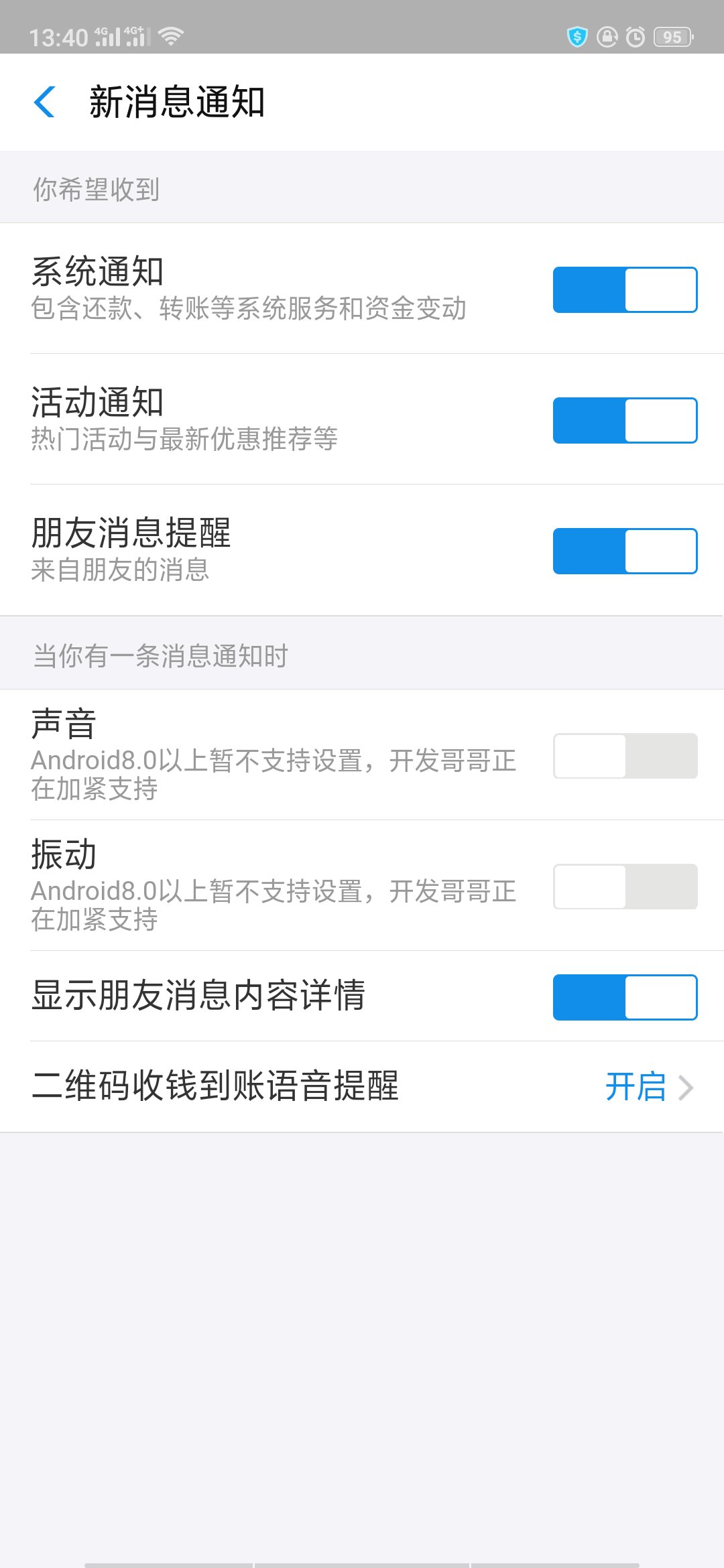Viewport: 724px width, 1568px height.
Task: Open 二维码收钱到账语音提醒 settings
Action: point(362,1086)
